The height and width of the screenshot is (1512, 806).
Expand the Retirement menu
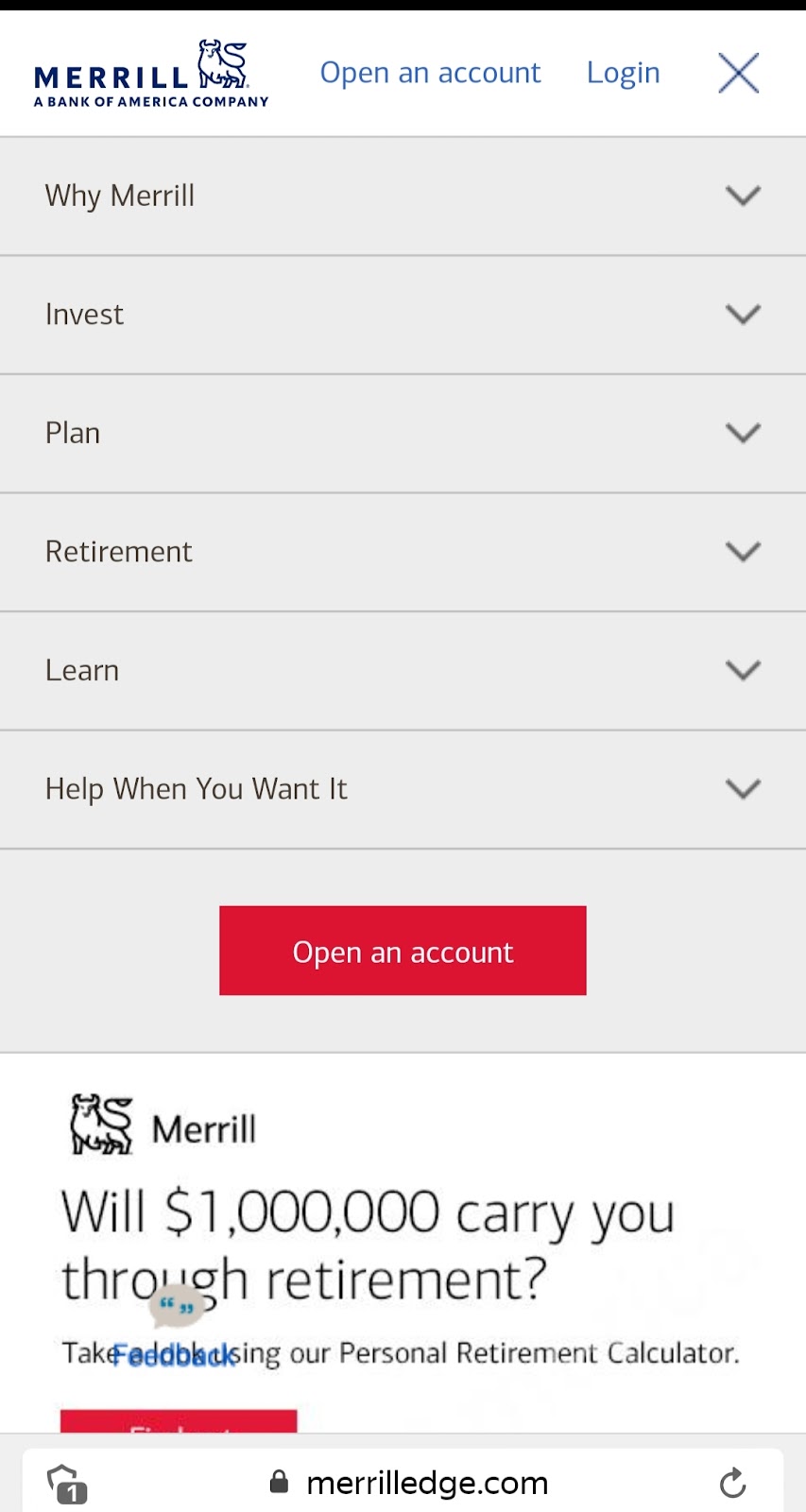(403, 552)
